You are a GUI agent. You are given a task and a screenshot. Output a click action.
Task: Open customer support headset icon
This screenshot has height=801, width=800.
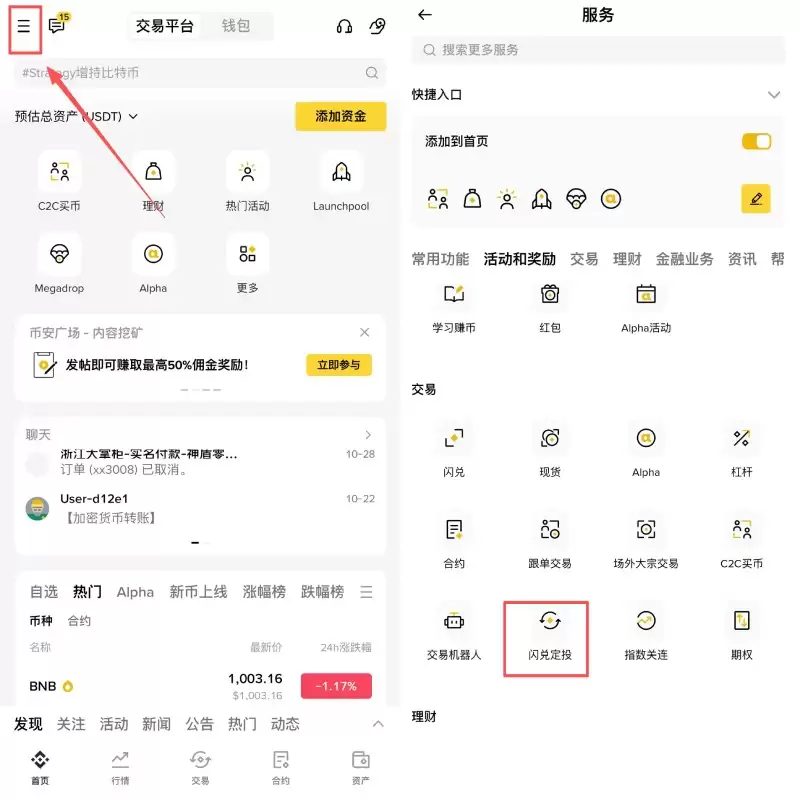[x=344, y=26]
